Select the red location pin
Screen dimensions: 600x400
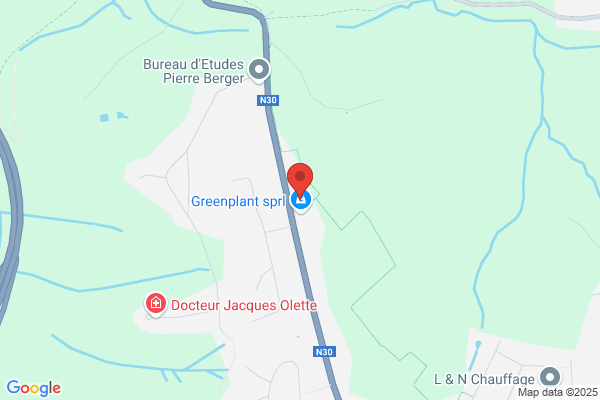click(300, 181)
